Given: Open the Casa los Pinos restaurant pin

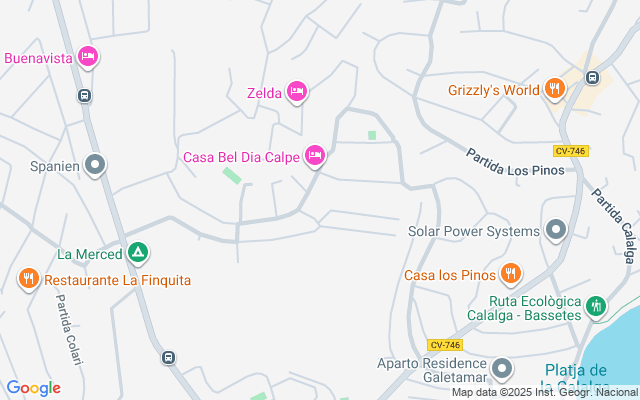Looking at the screenshot, I should 510,273.
